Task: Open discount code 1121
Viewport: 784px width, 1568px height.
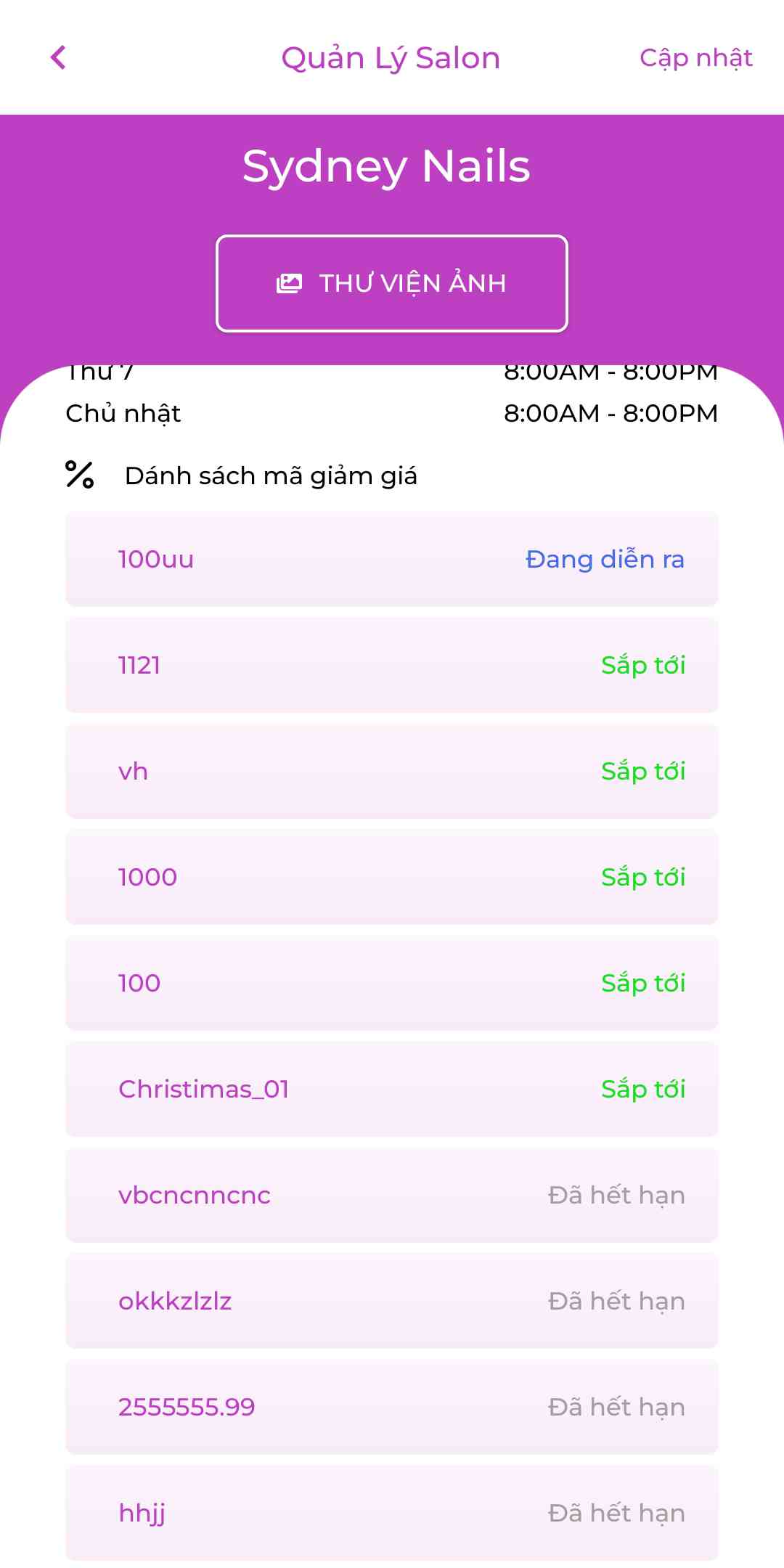Action: click(392, 665)
